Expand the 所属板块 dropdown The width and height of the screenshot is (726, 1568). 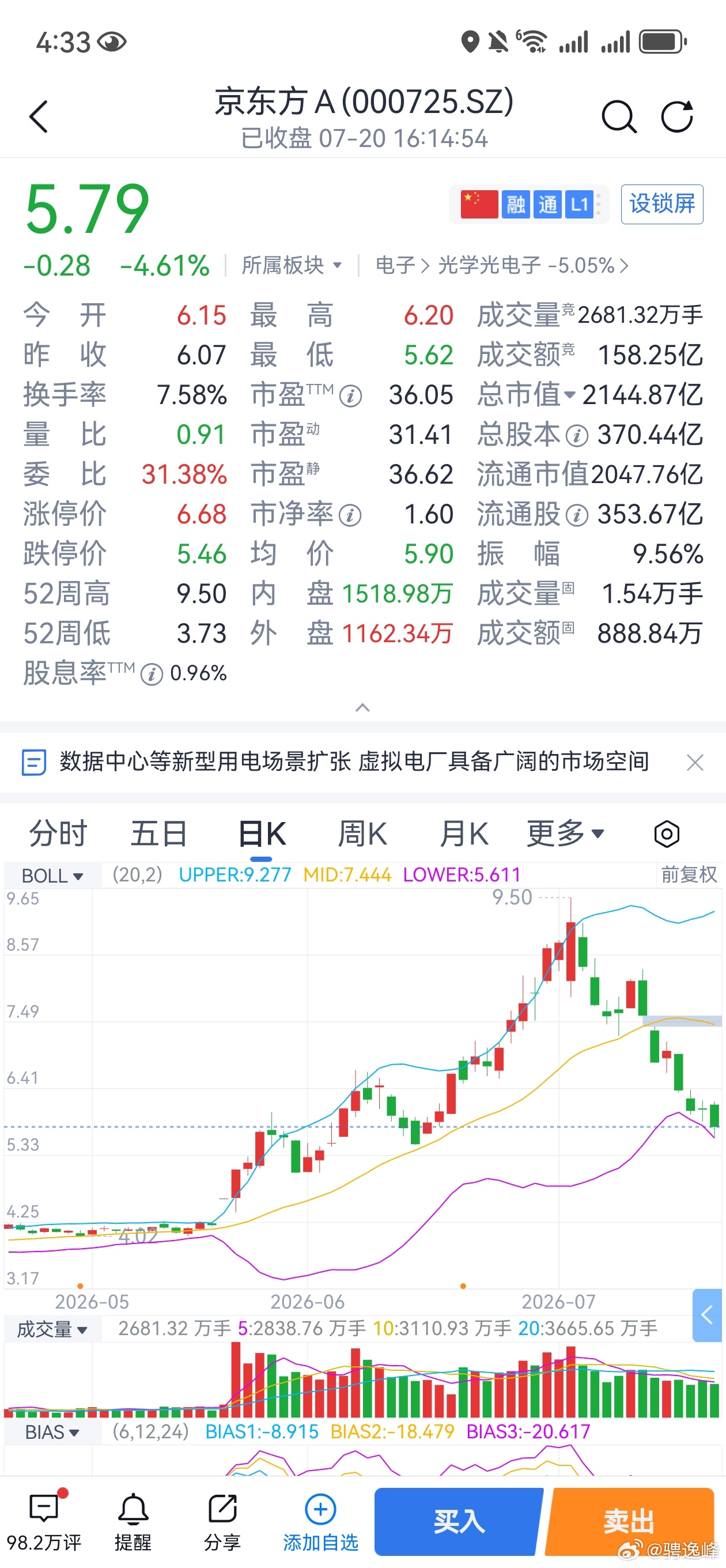[292, 265]
